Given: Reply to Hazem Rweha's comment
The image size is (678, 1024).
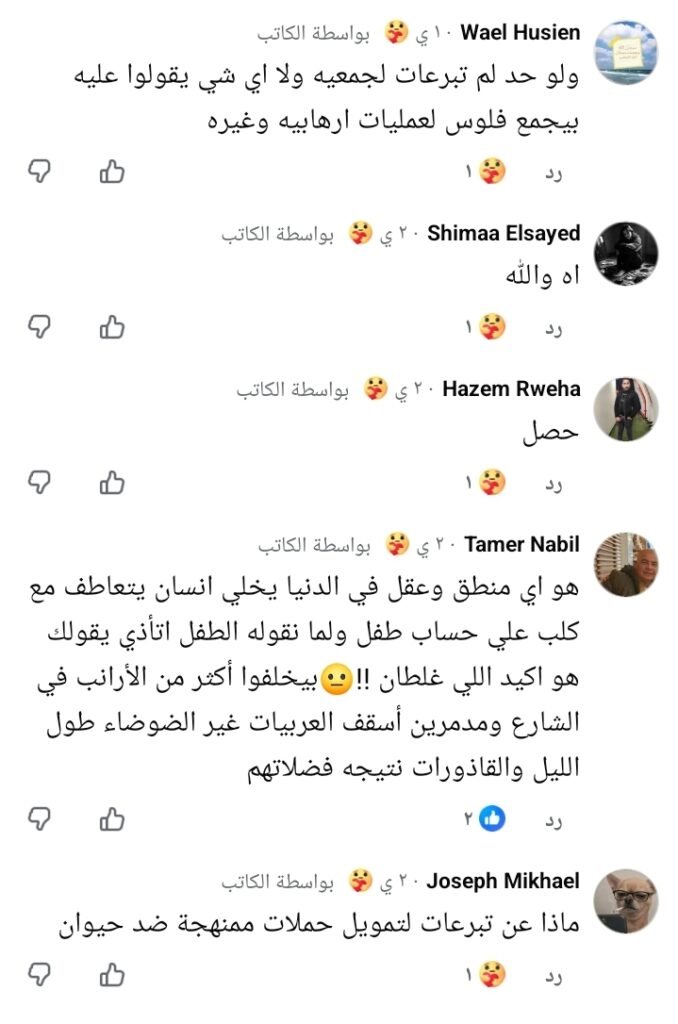Looking at the screenshot, I should tap(553, 485).
